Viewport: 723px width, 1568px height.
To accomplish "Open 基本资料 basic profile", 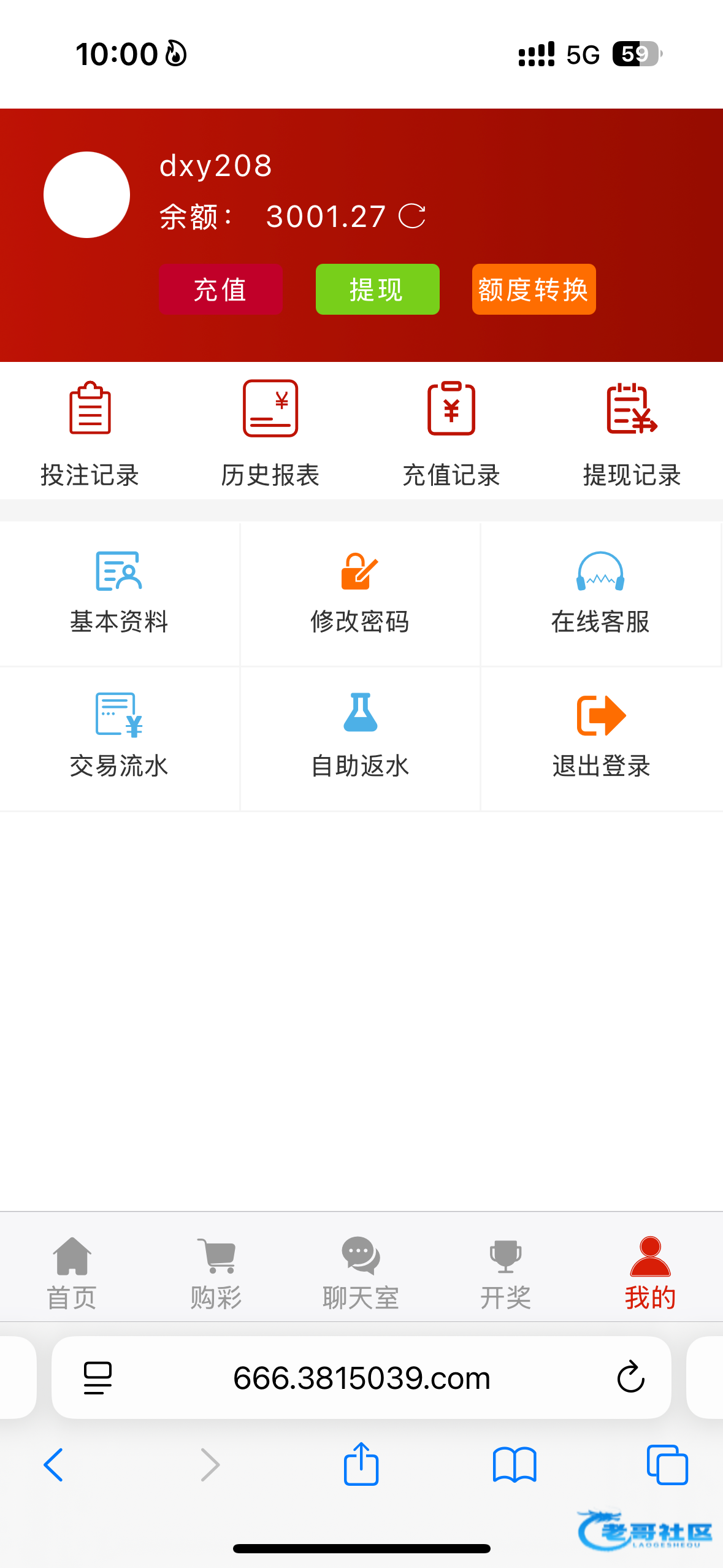I will [119, 593].
